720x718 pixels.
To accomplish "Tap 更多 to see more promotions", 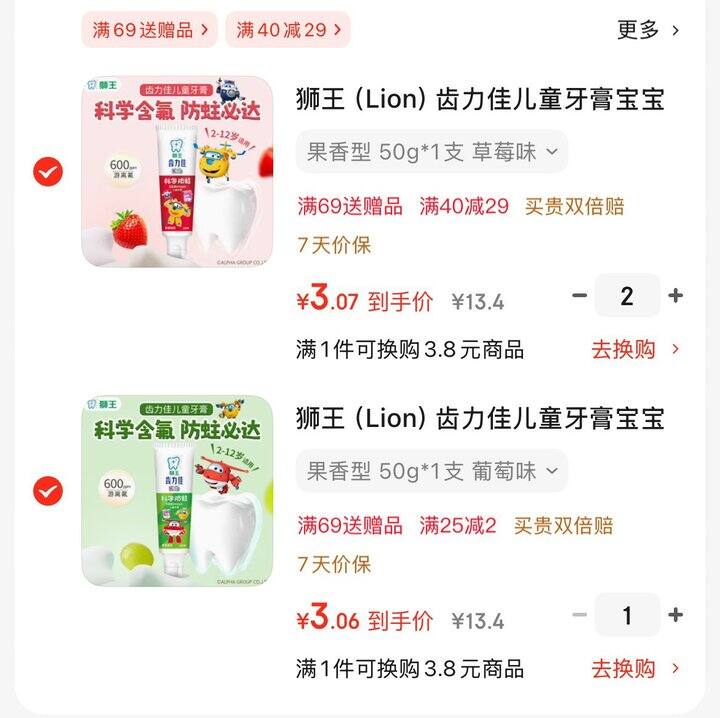I will coord(648,30).
